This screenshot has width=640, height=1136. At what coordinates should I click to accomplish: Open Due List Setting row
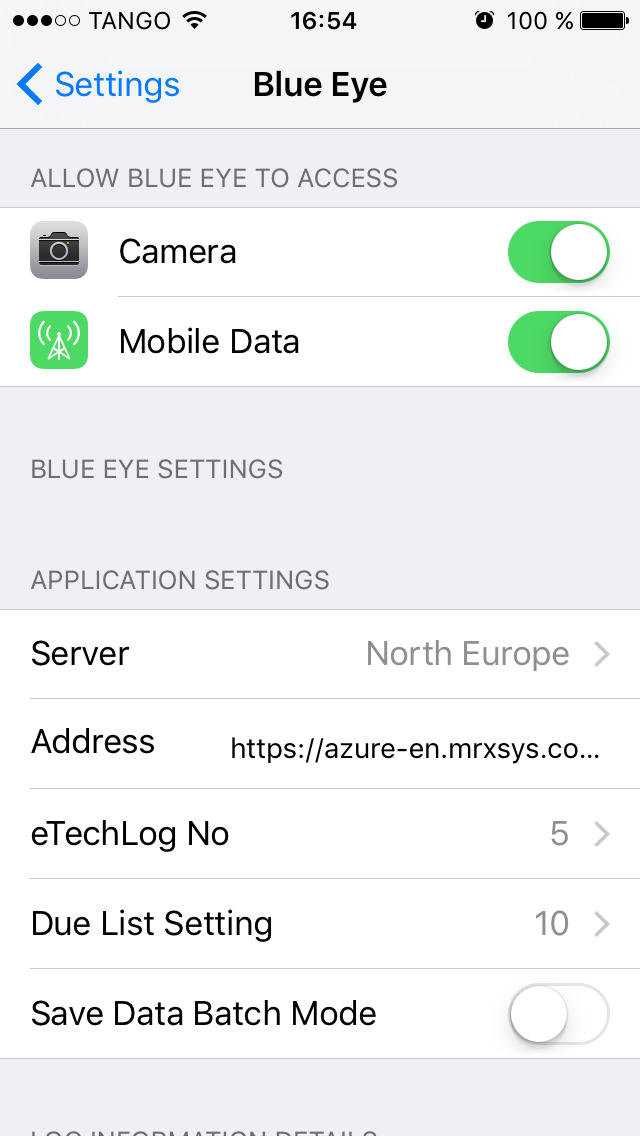pyautogui.click(x=320, y=924)
